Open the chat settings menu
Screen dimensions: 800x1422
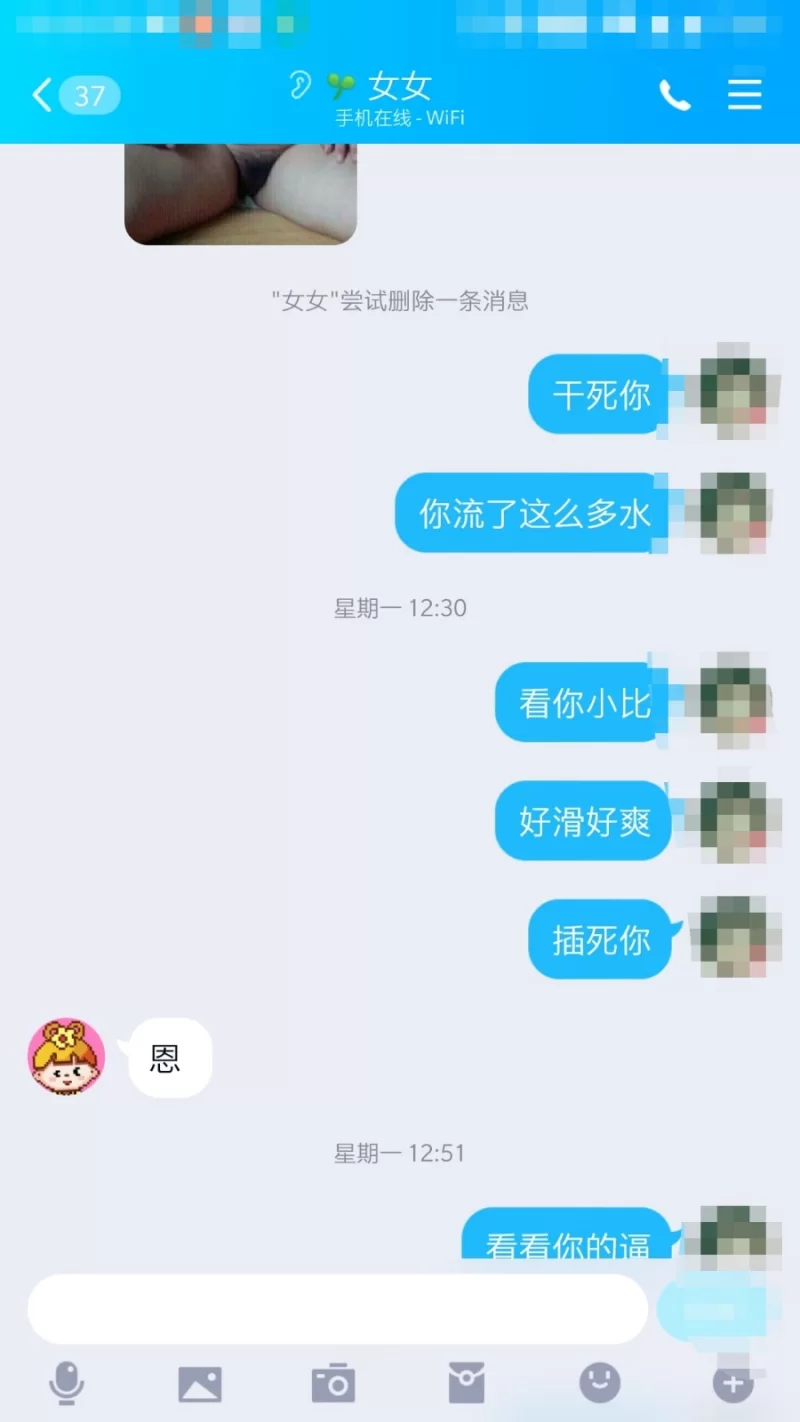[x=745, y=95]
